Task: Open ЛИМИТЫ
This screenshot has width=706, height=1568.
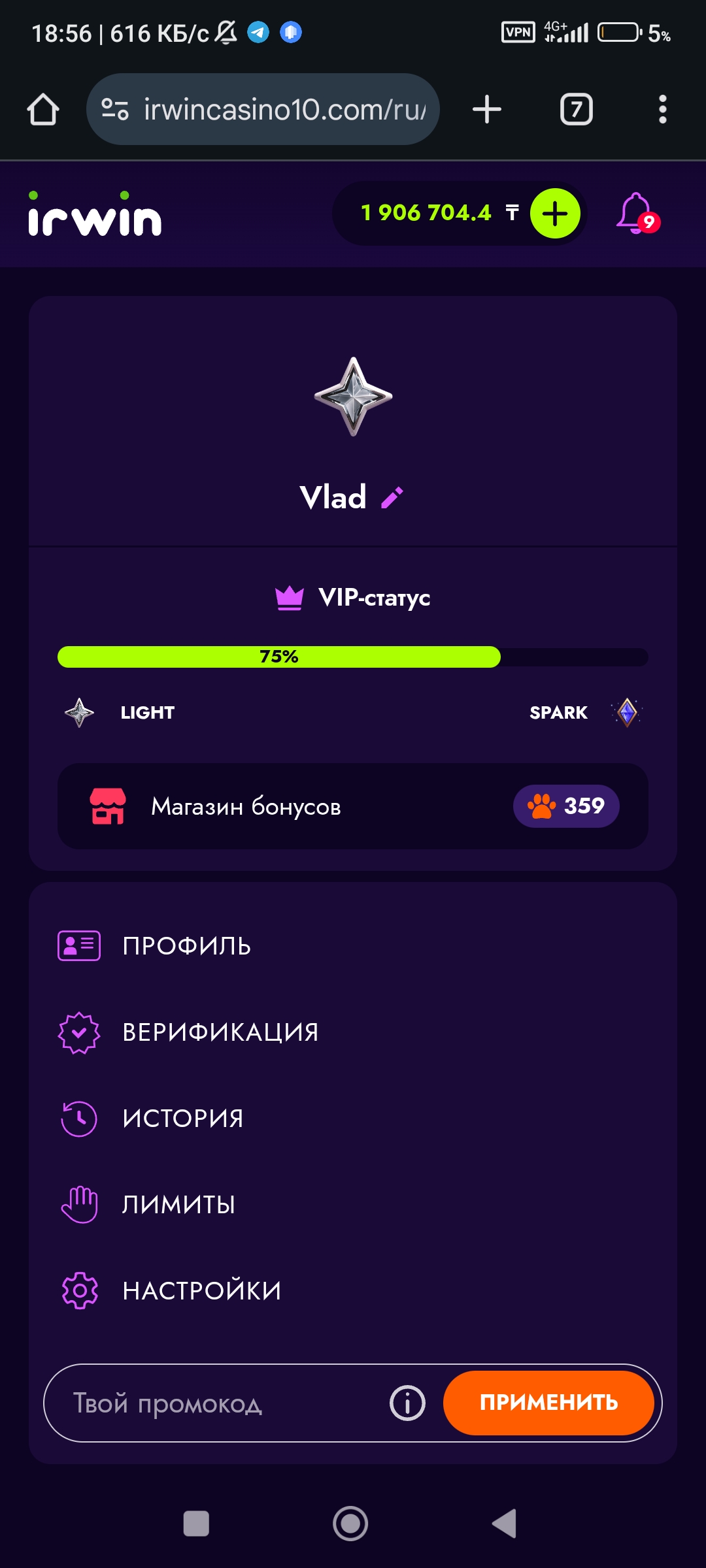Action: coord(353,1205)
